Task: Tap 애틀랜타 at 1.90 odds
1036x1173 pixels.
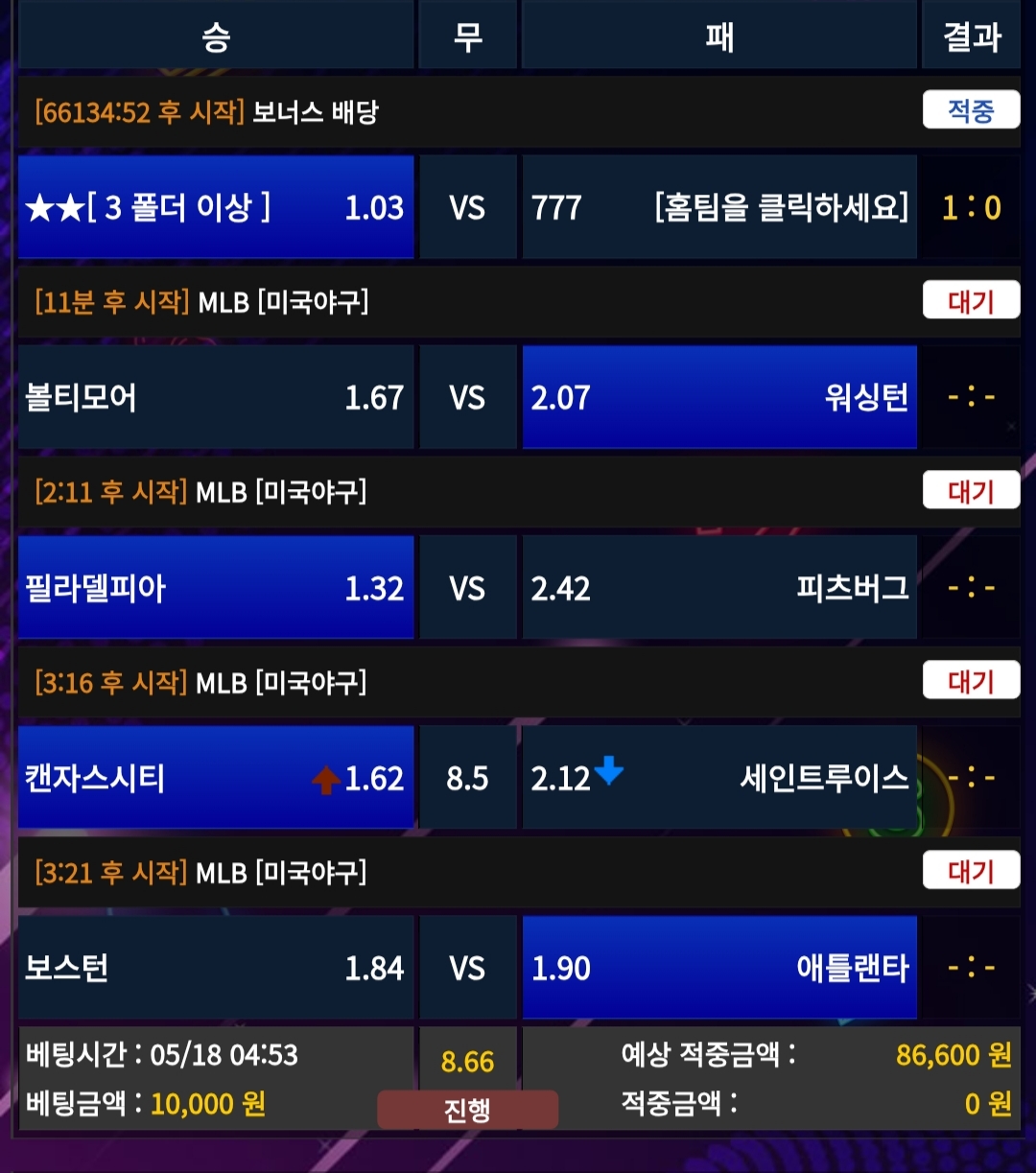Action: [x=719, y=967]
